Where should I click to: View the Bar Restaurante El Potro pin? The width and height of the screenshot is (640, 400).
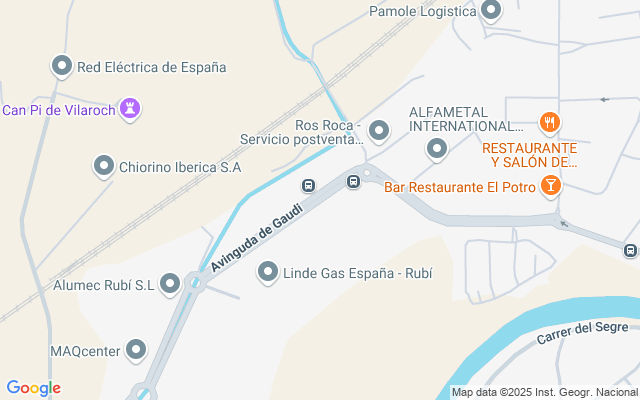tap(549, 185)
